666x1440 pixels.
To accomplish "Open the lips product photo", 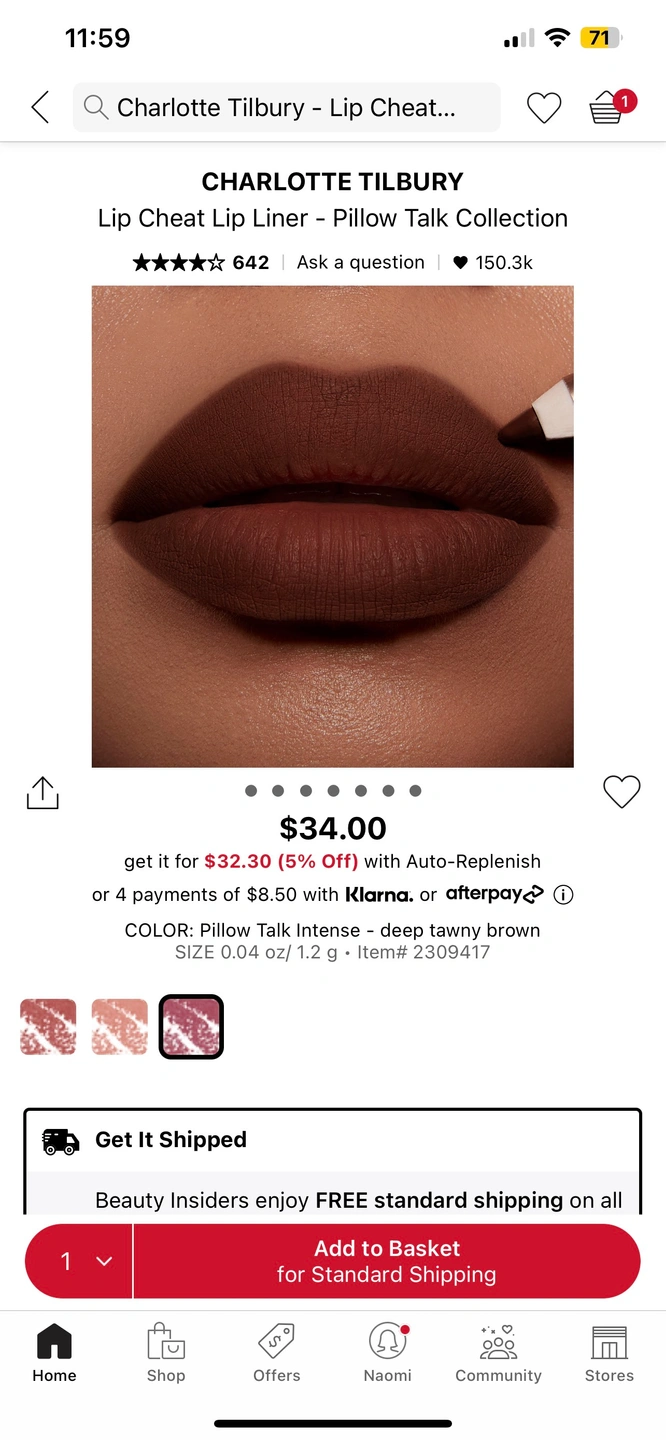I will coord(333,526).
